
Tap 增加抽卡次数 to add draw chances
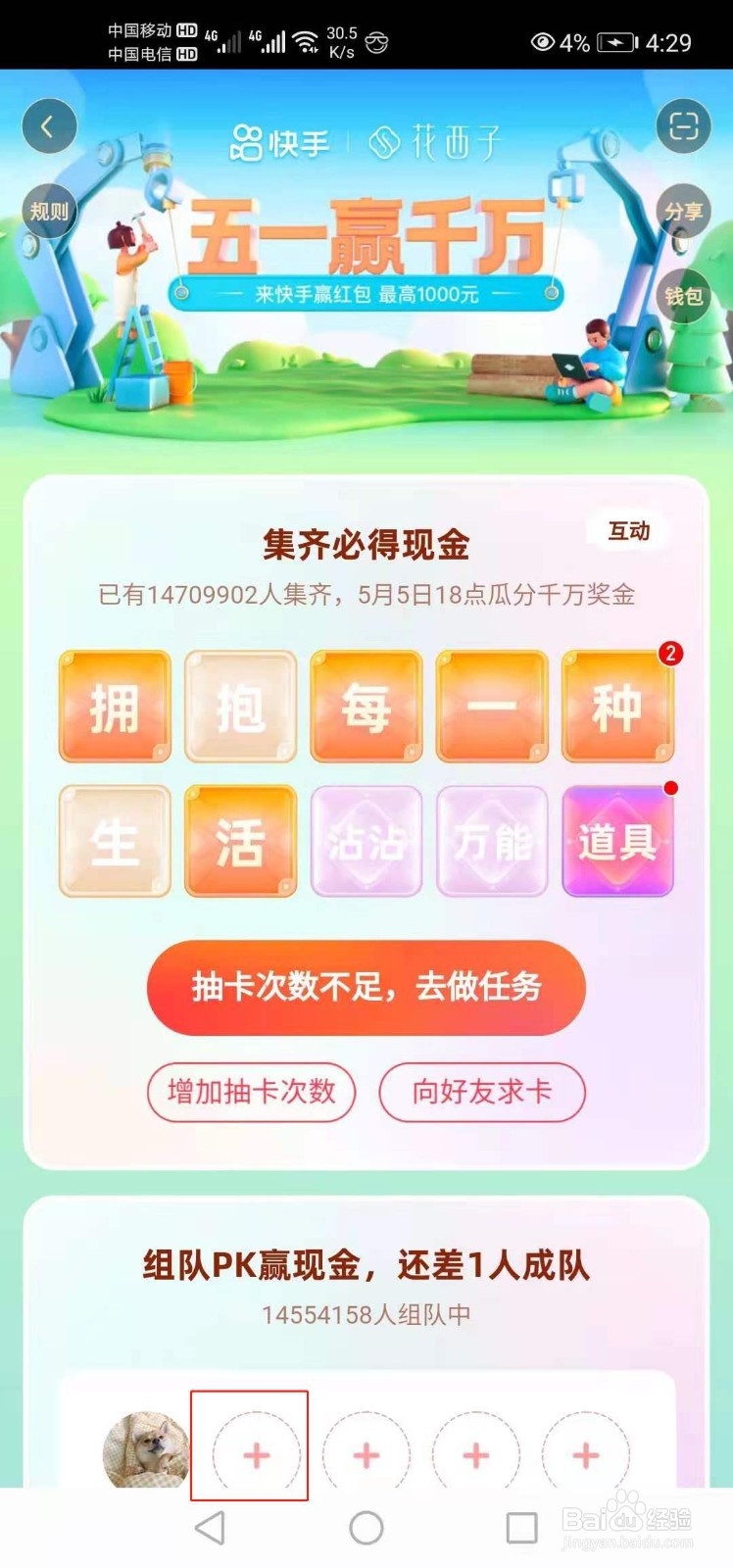click(251, 1092)
